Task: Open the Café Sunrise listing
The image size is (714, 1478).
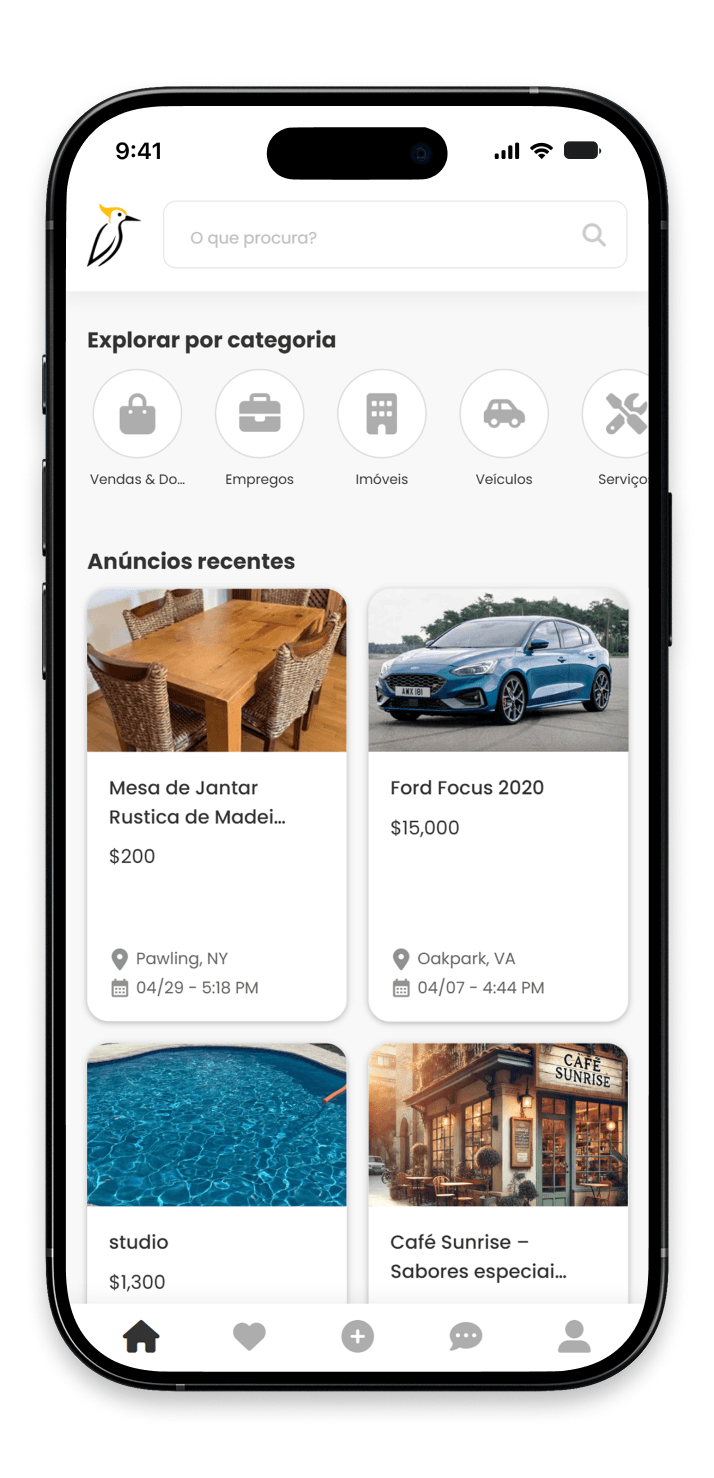Action: click(x=498, y=1170)
